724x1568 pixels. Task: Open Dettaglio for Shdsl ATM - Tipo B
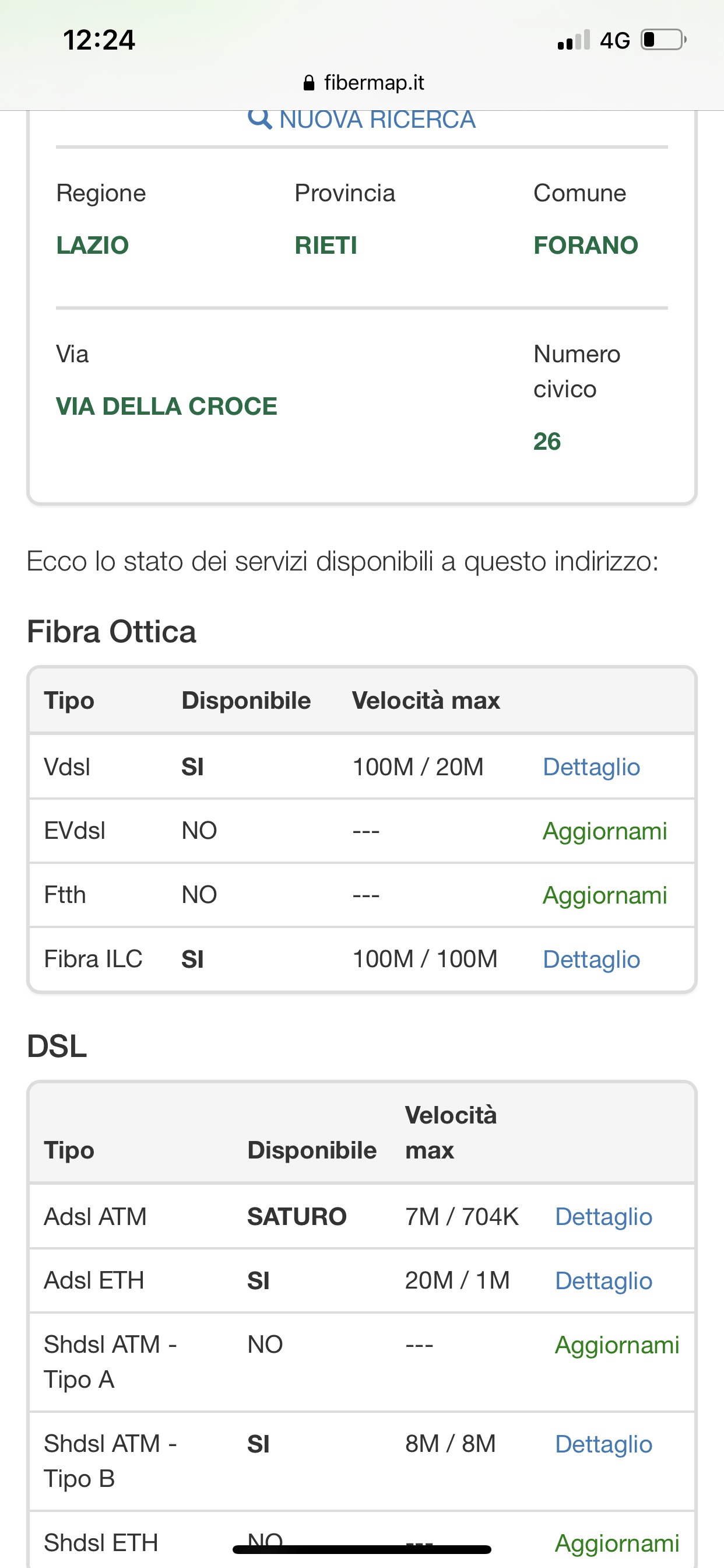tap(603, 1444)
